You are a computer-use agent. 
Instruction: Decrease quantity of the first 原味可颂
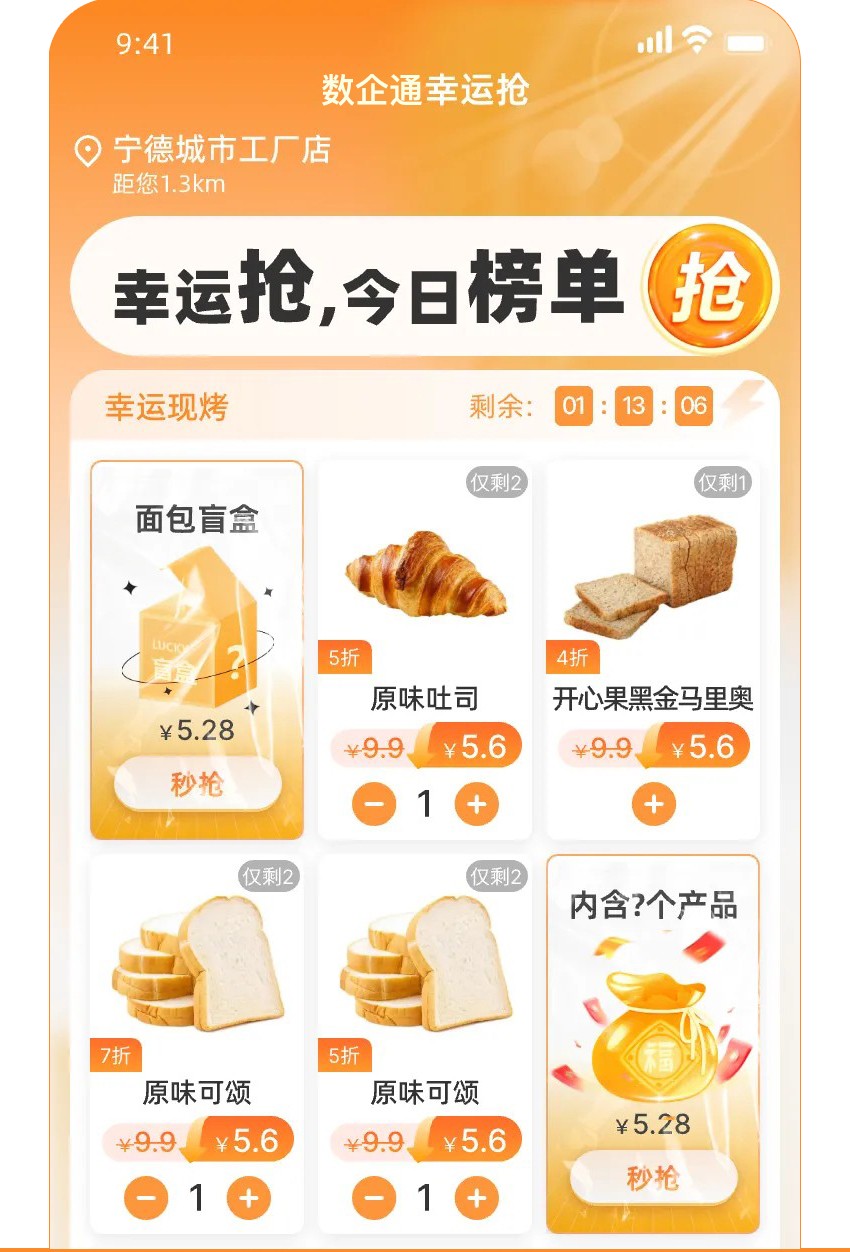pos(145,1197)
